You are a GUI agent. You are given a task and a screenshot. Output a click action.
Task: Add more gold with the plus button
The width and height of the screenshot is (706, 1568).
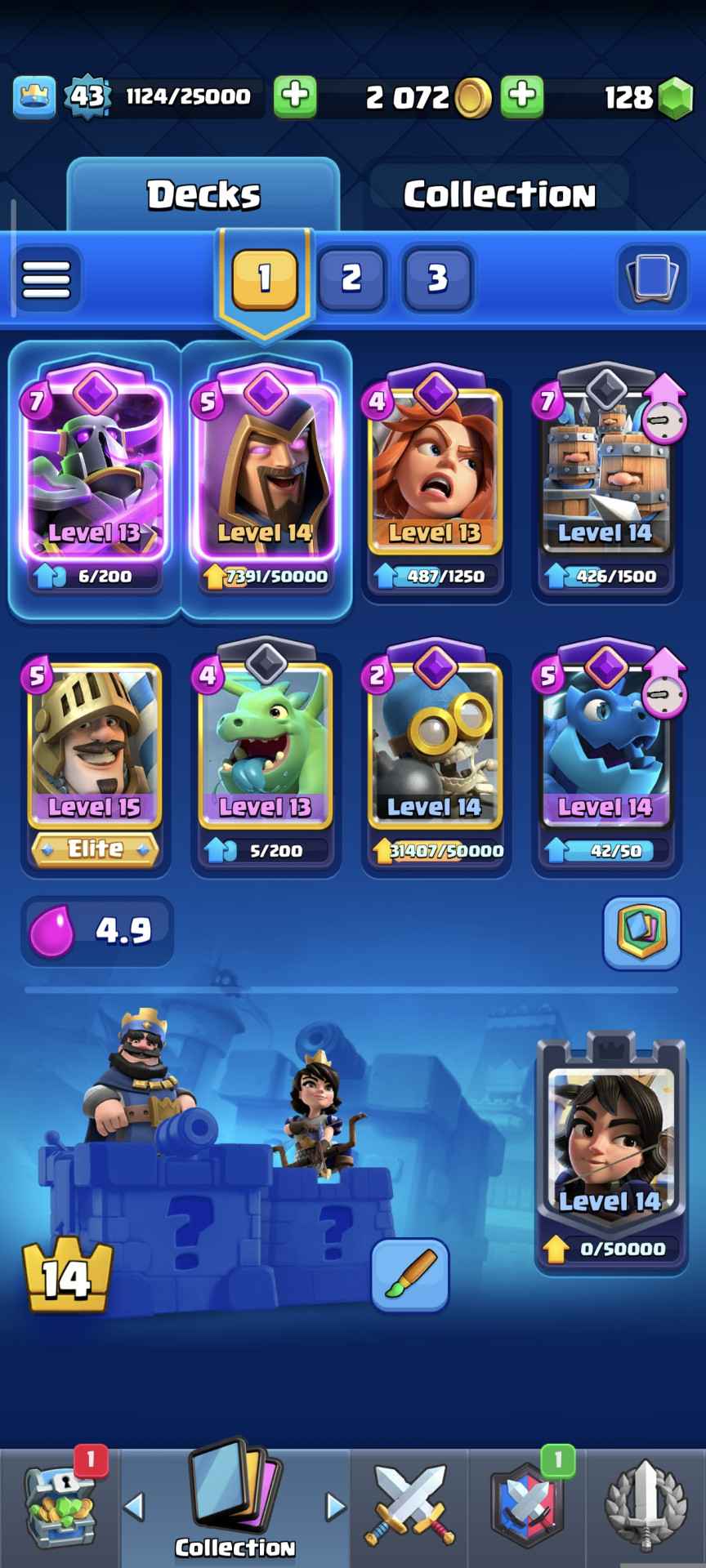pos(522,96)
